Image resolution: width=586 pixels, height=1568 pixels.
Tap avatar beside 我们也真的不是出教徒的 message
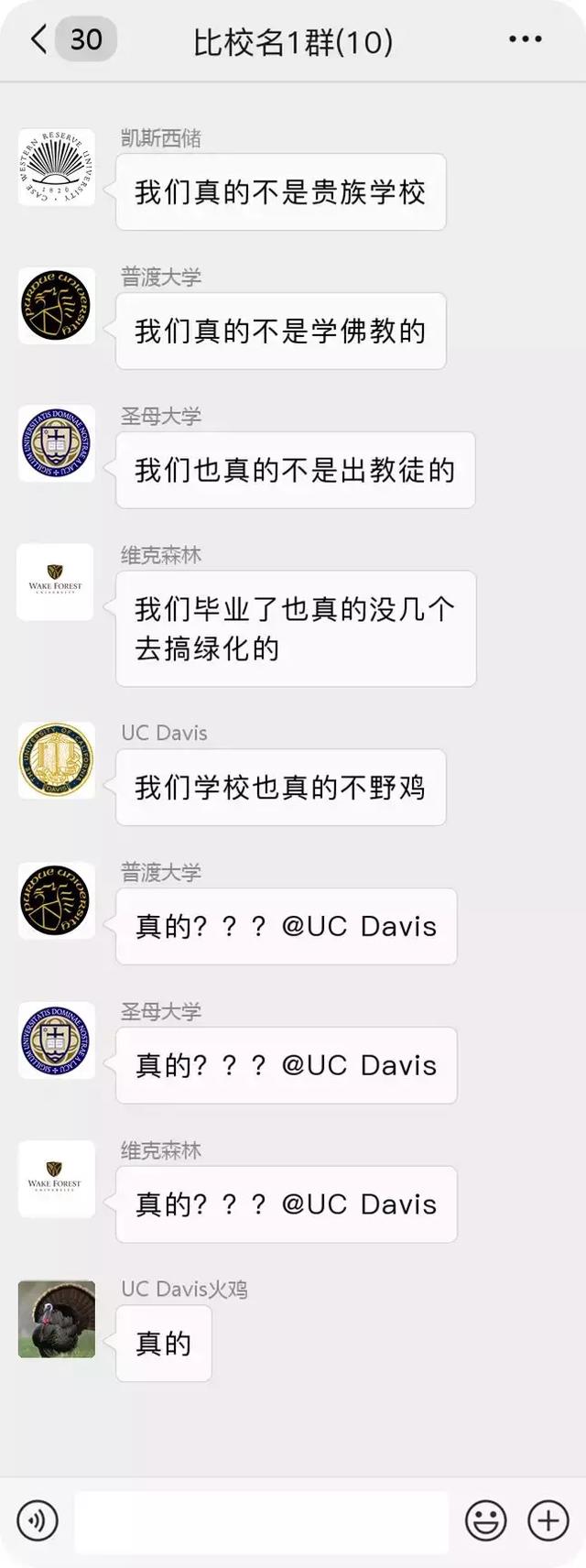57,444
